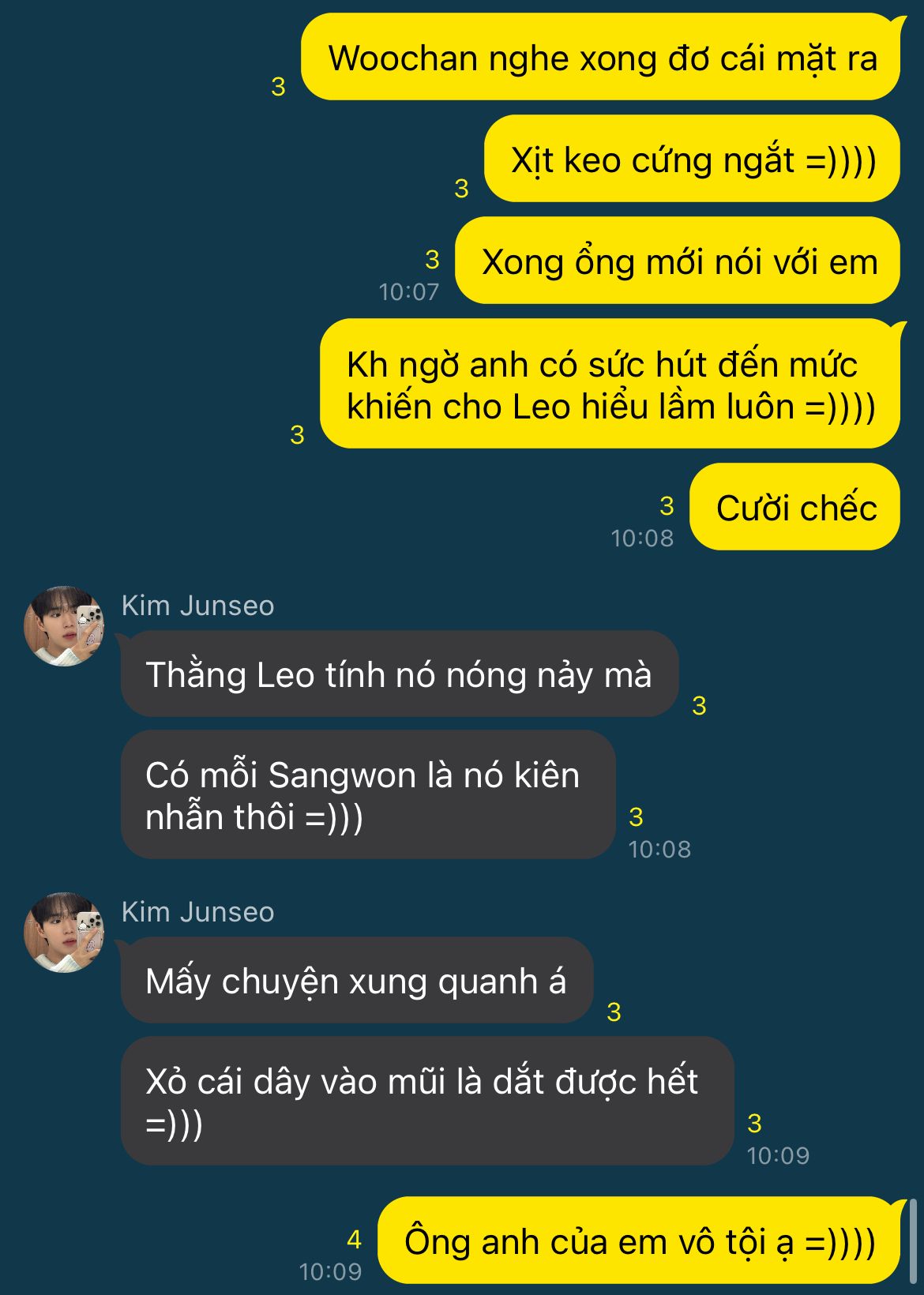Open Kim Junseo's avatar beside "Thằng Leo" message
The height and width of the screenshot is (1295, 924).
pyautogui.click(x=64, y=626)
